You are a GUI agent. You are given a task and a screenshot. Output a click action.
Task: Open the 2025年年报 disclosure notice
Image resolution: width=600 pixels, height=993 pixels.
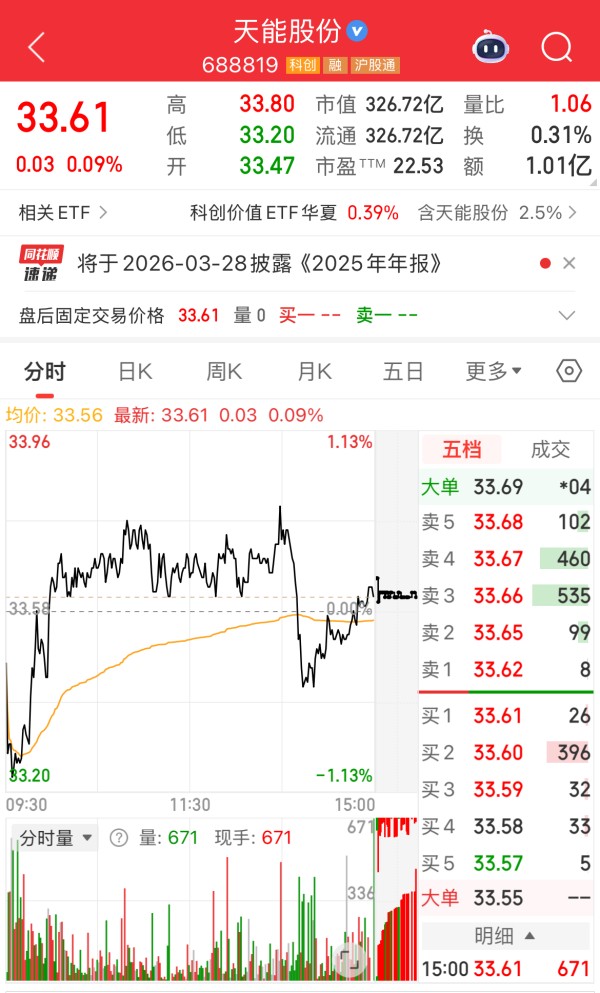click(x=260, y=264)
